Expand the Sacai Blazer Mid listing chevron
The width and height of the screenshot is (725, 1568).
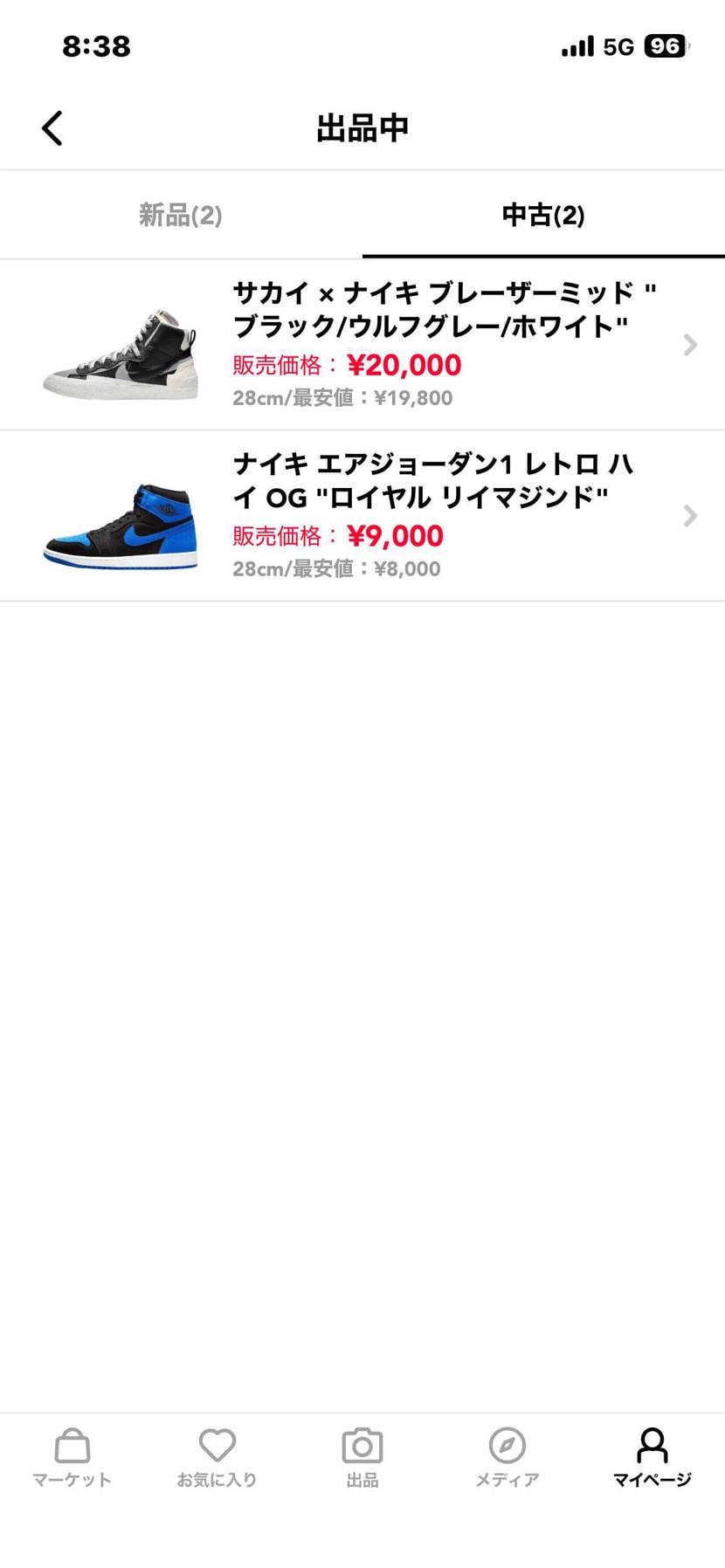(x=691, y=345)
